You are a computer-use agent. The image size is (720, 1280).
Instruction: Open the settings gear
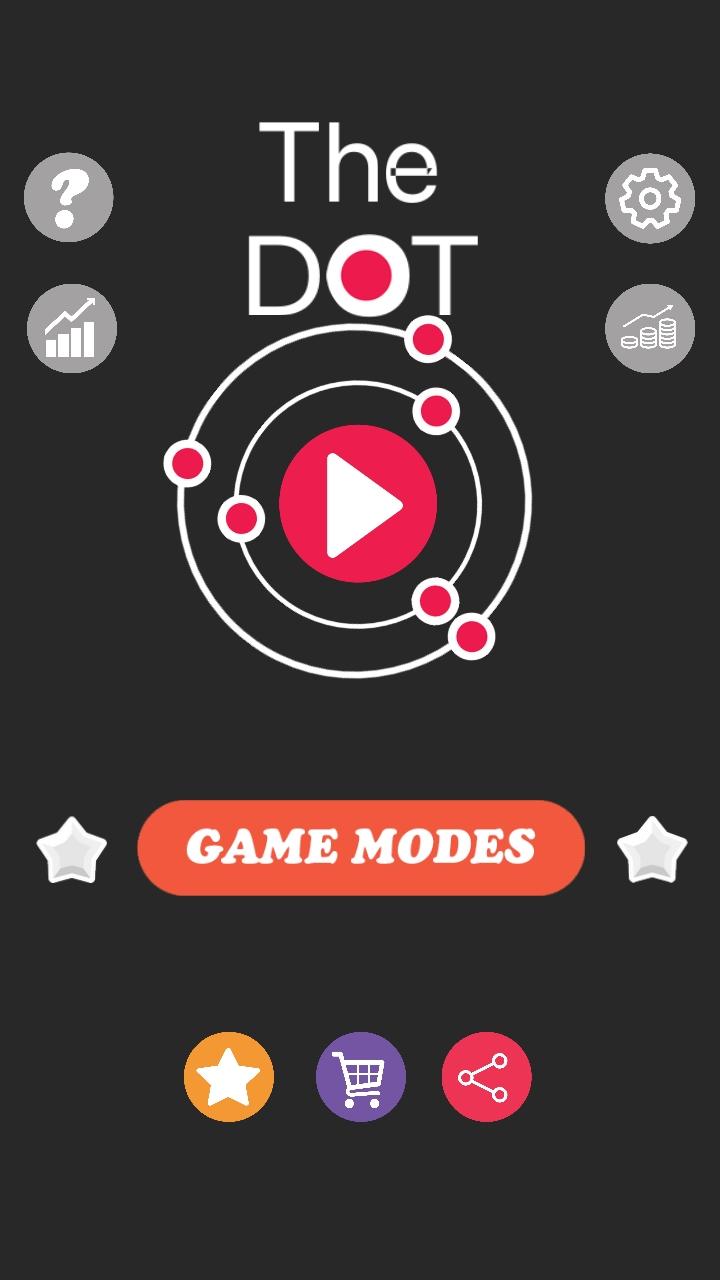point(650,198)
